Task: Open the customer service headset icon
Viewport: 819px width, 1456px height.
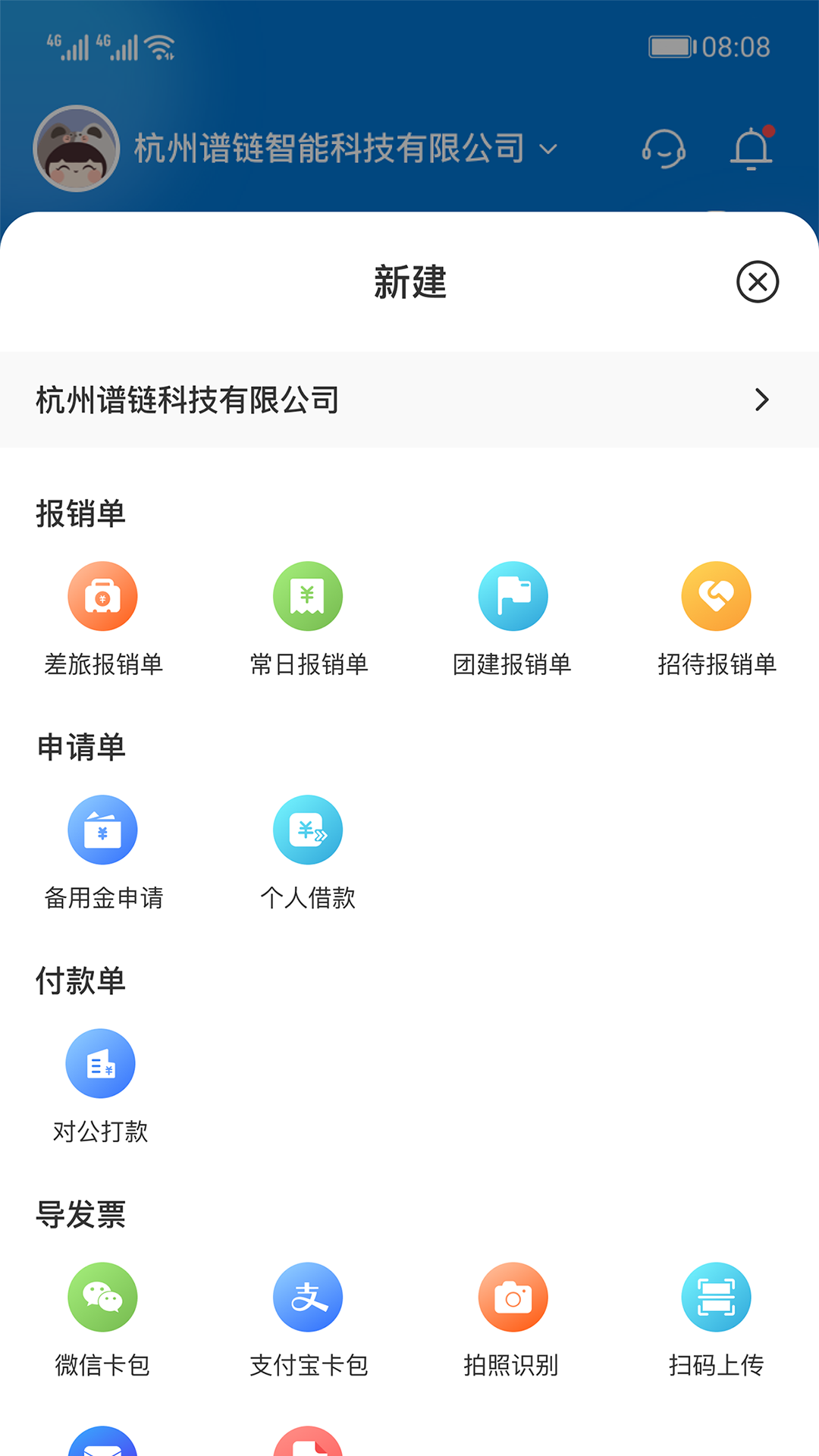Action: (665, 149)
